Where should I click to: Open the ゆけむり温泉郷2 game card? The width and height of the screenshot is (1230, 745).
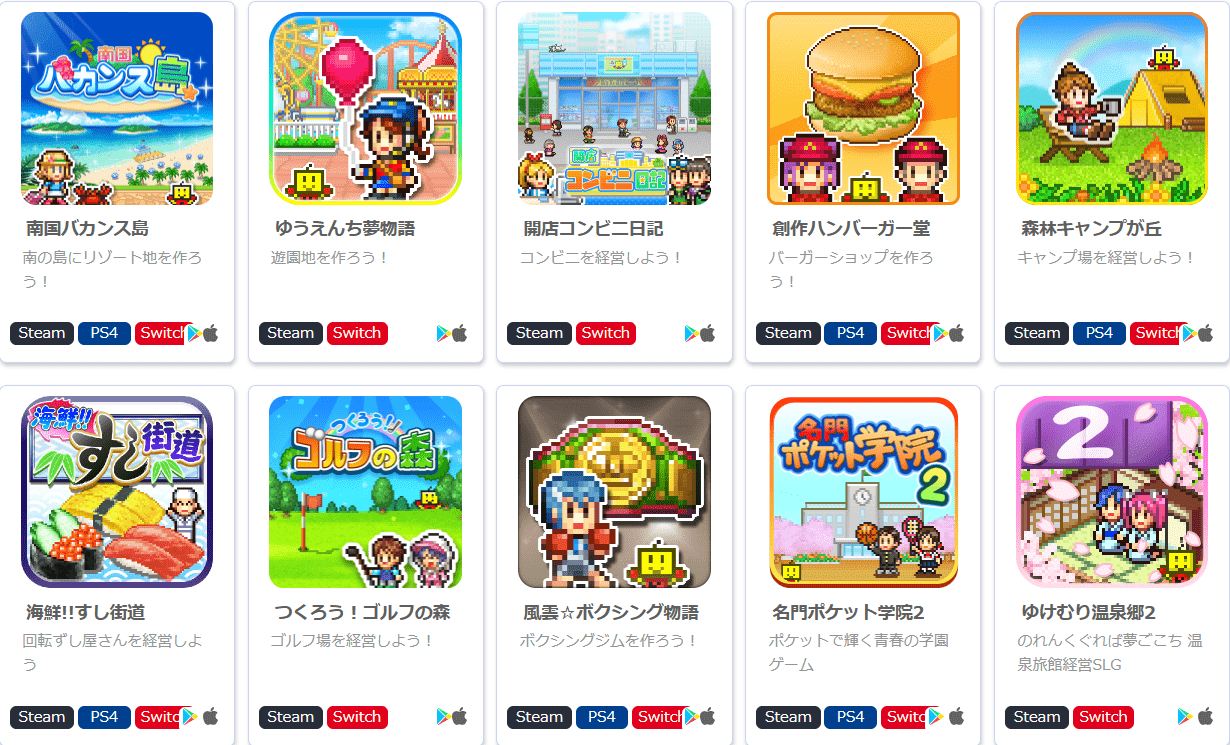coord(1111,492)
